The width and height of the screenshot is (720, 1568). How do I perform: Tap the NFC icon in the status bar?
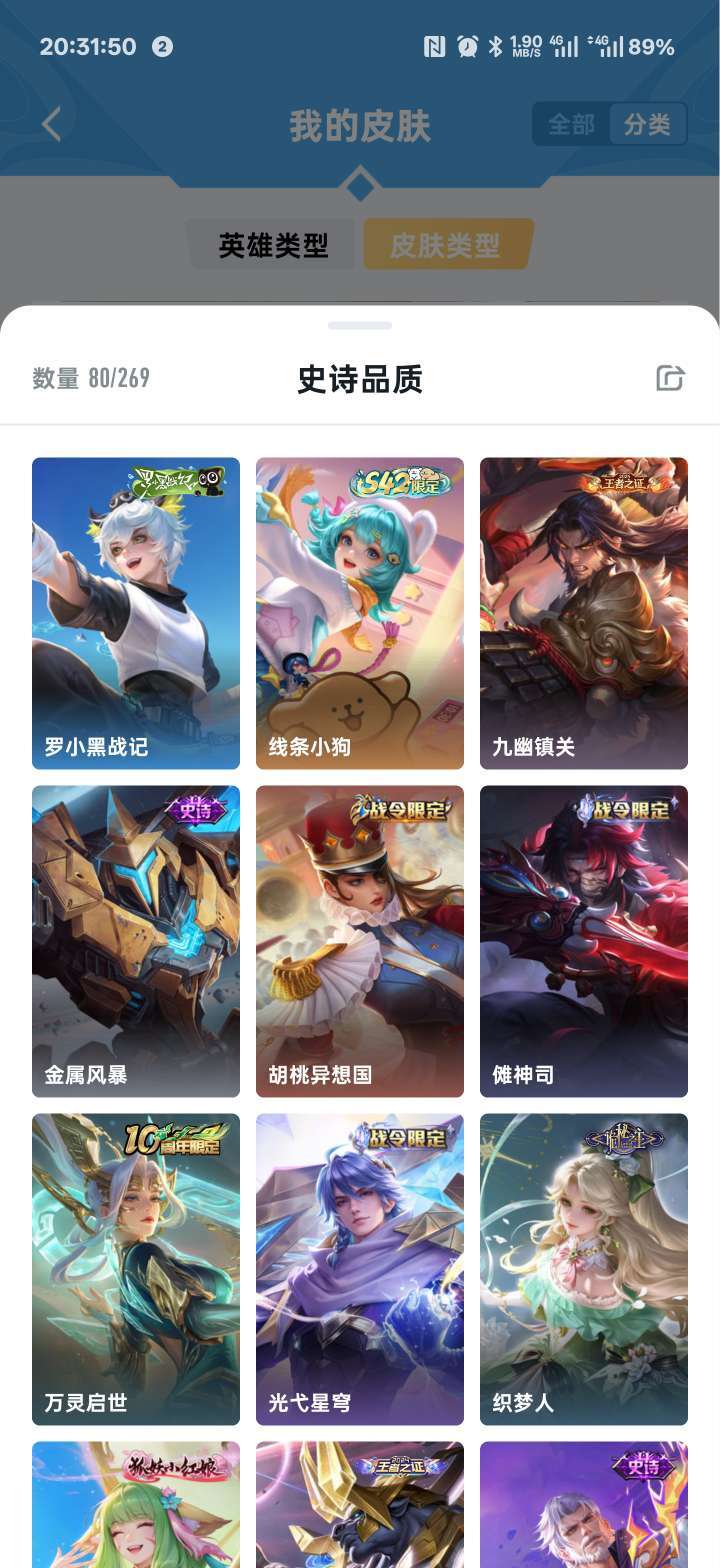437,46
